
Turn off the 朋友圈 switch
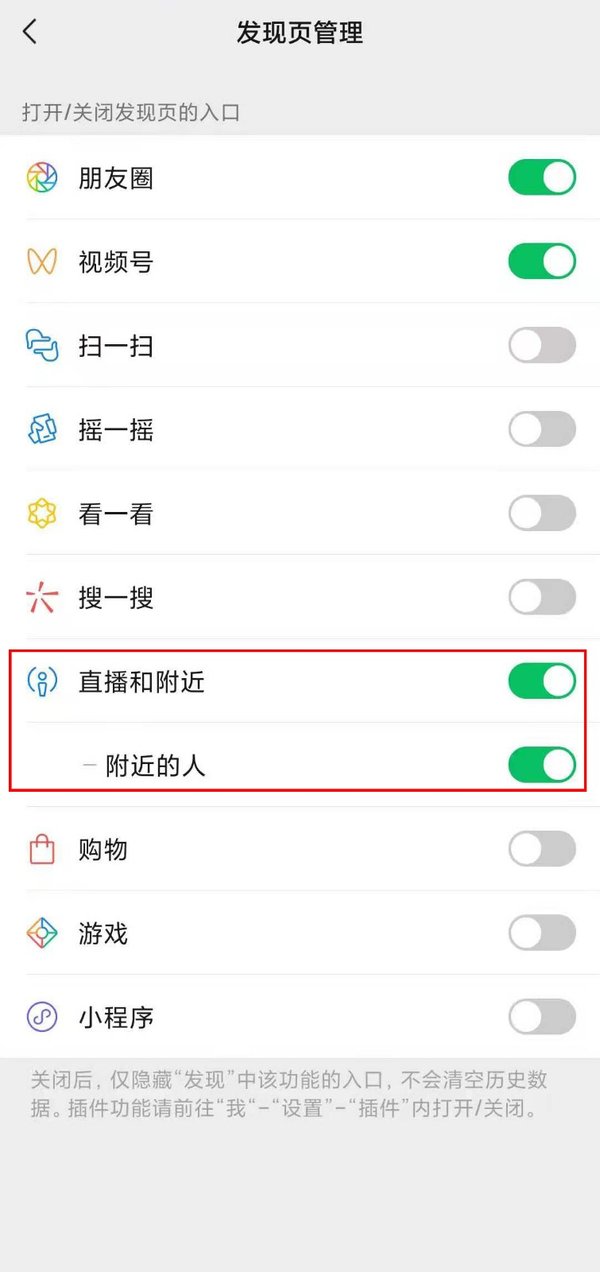point(542,178)
